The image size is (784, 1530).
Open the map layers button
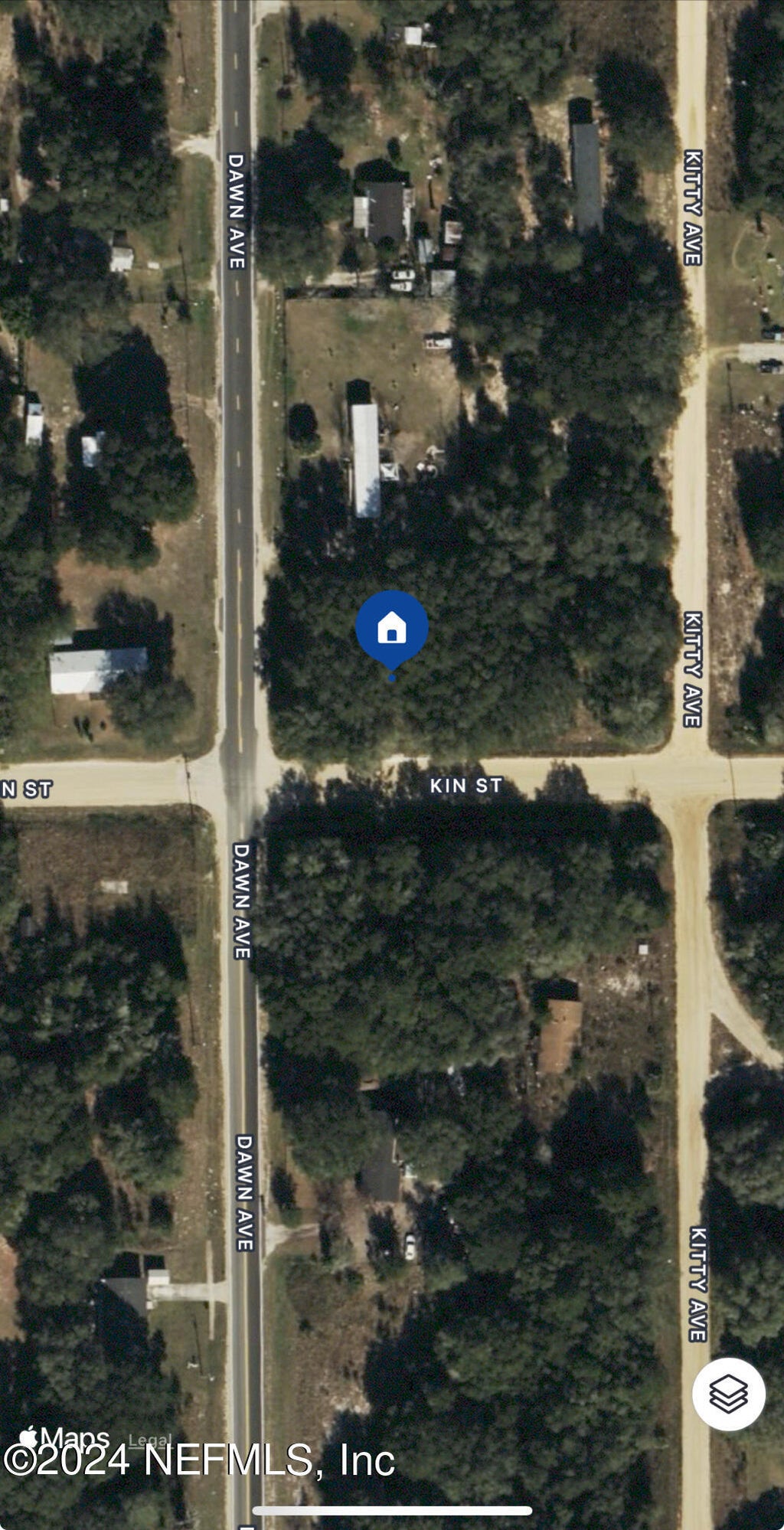[728, 1394]
